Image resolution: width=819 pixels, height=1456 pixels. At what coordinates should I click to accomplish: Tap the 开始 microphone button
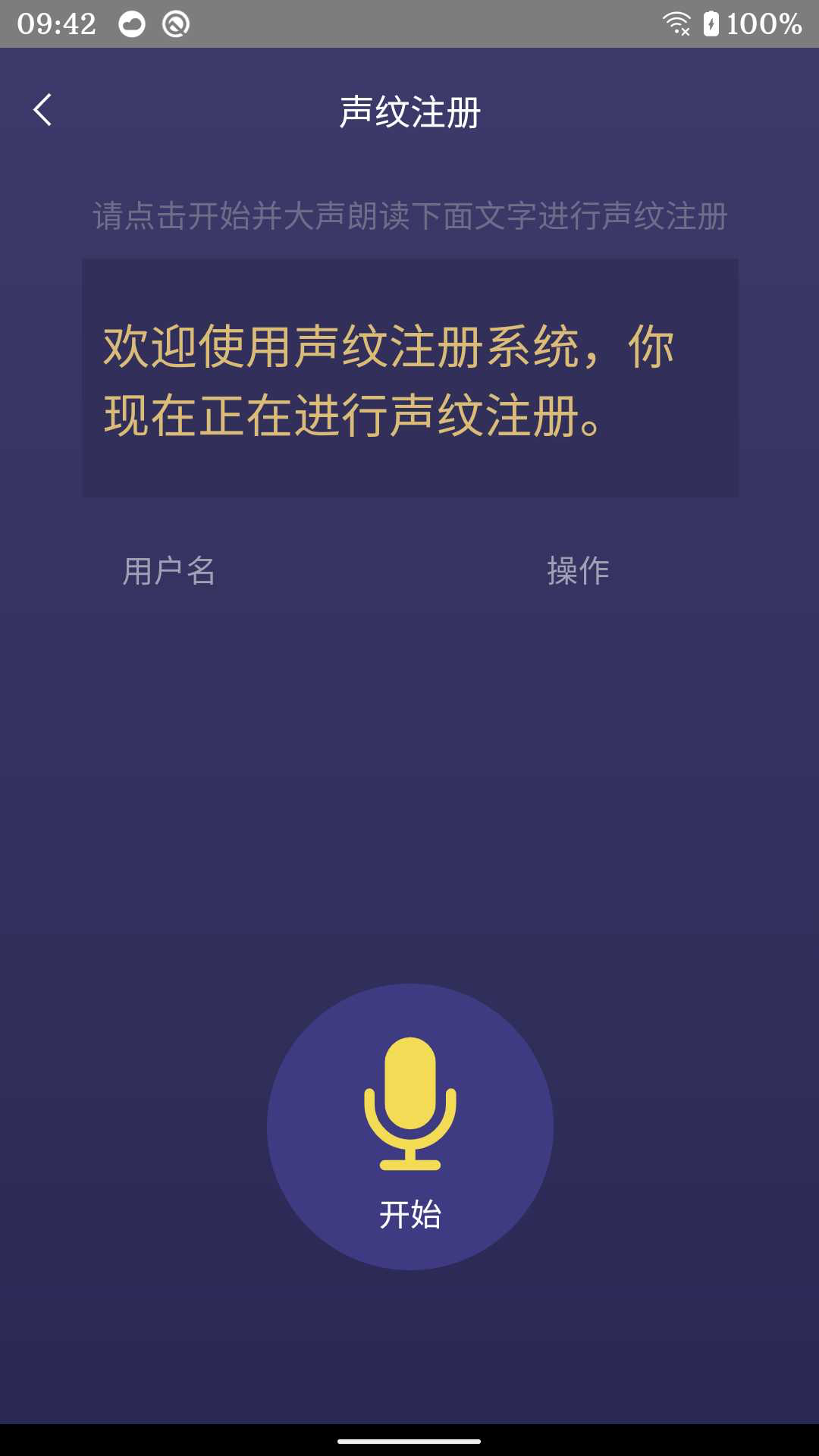[409, 1127]
